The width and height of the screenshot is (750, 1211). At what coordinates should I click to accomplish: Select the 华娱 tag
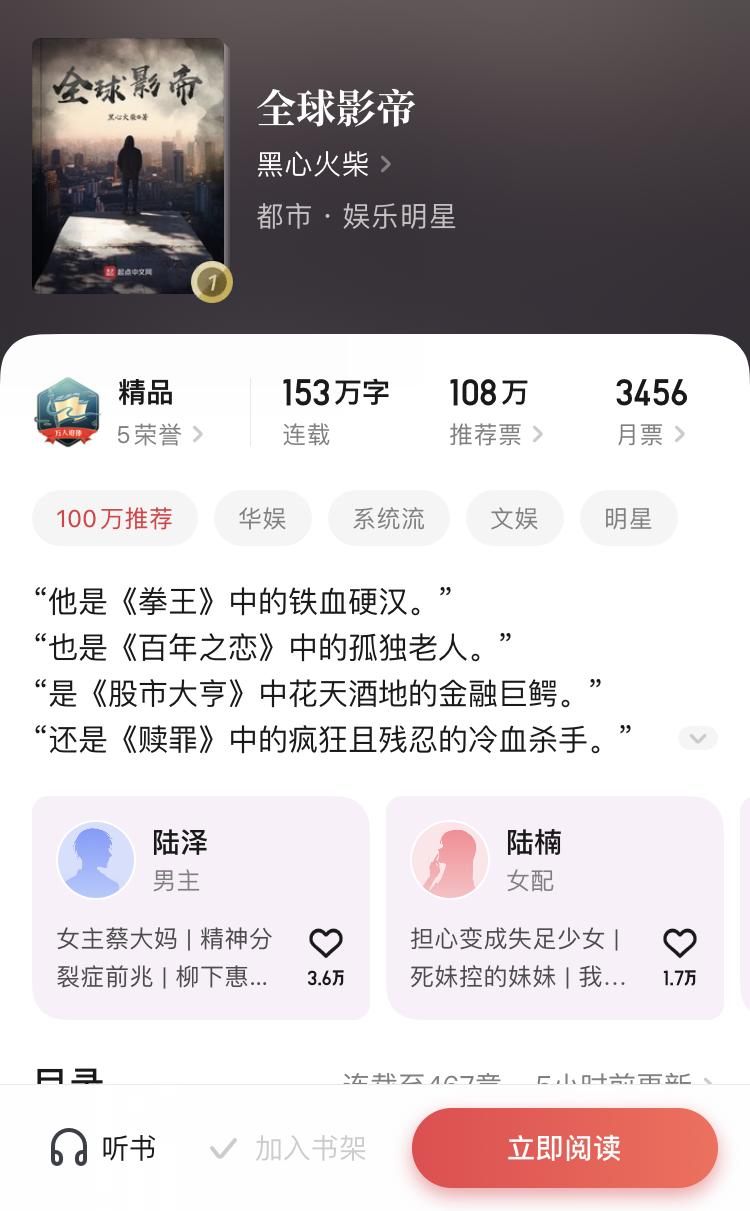pos(262,518)
